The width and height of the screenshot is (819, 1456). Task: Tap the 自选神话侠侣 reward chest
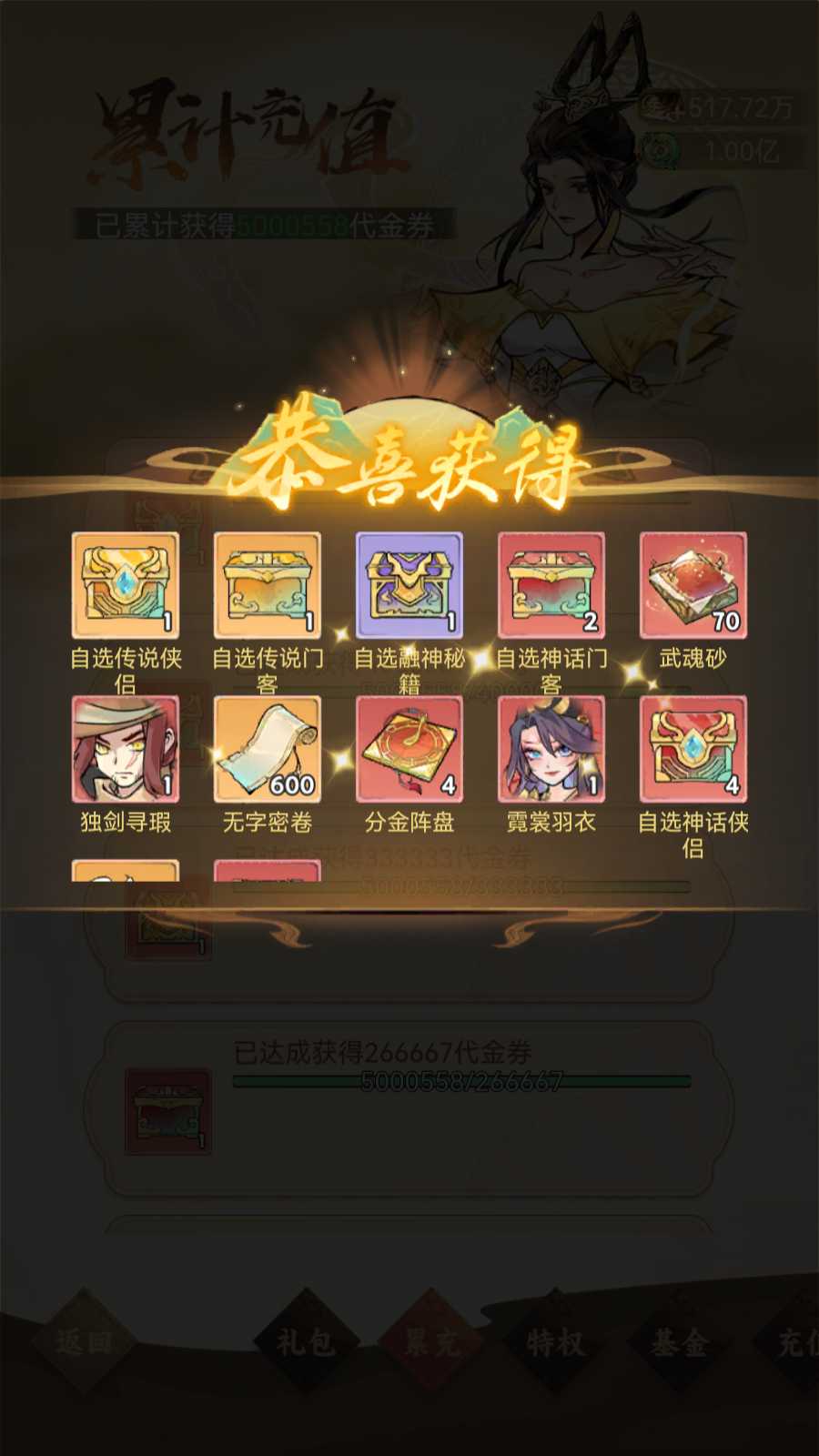point(693,750)
